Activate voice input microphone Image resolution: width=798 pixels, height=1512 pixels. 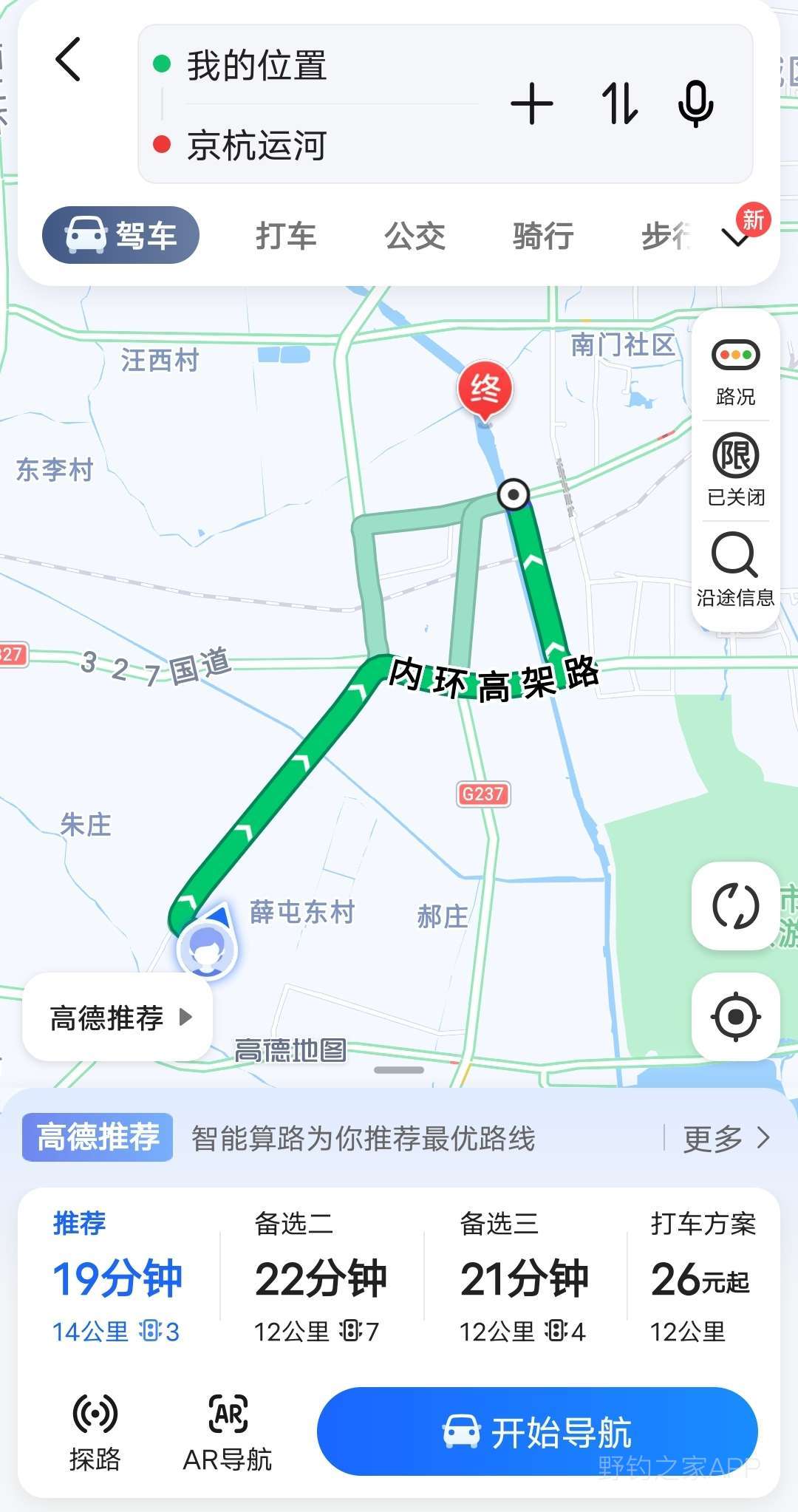click(696, 104)
